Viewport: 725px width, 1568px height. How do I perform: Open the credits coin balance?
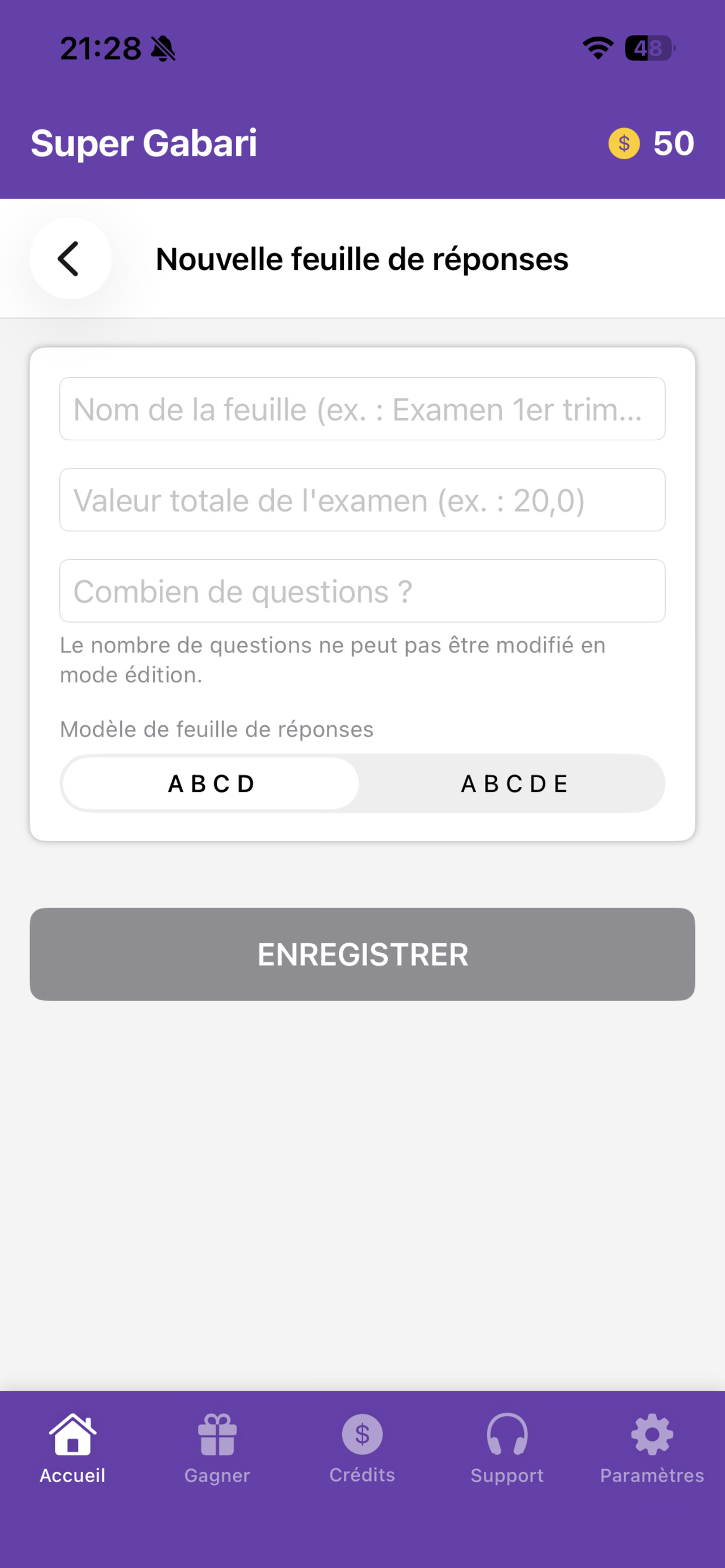pyautogui.click(x=652, y=144)
